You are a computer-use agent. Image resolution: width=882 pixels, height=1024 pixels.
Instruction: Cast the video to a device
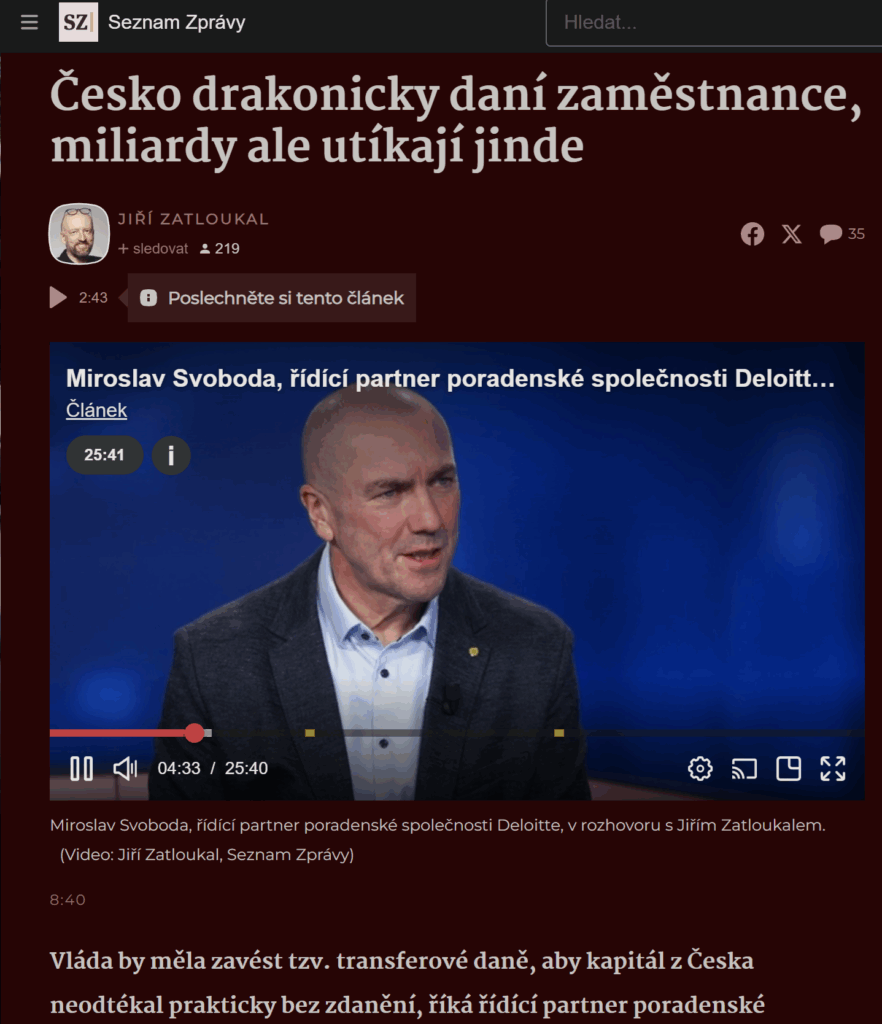pyautogui.click(x=744, y=768)
